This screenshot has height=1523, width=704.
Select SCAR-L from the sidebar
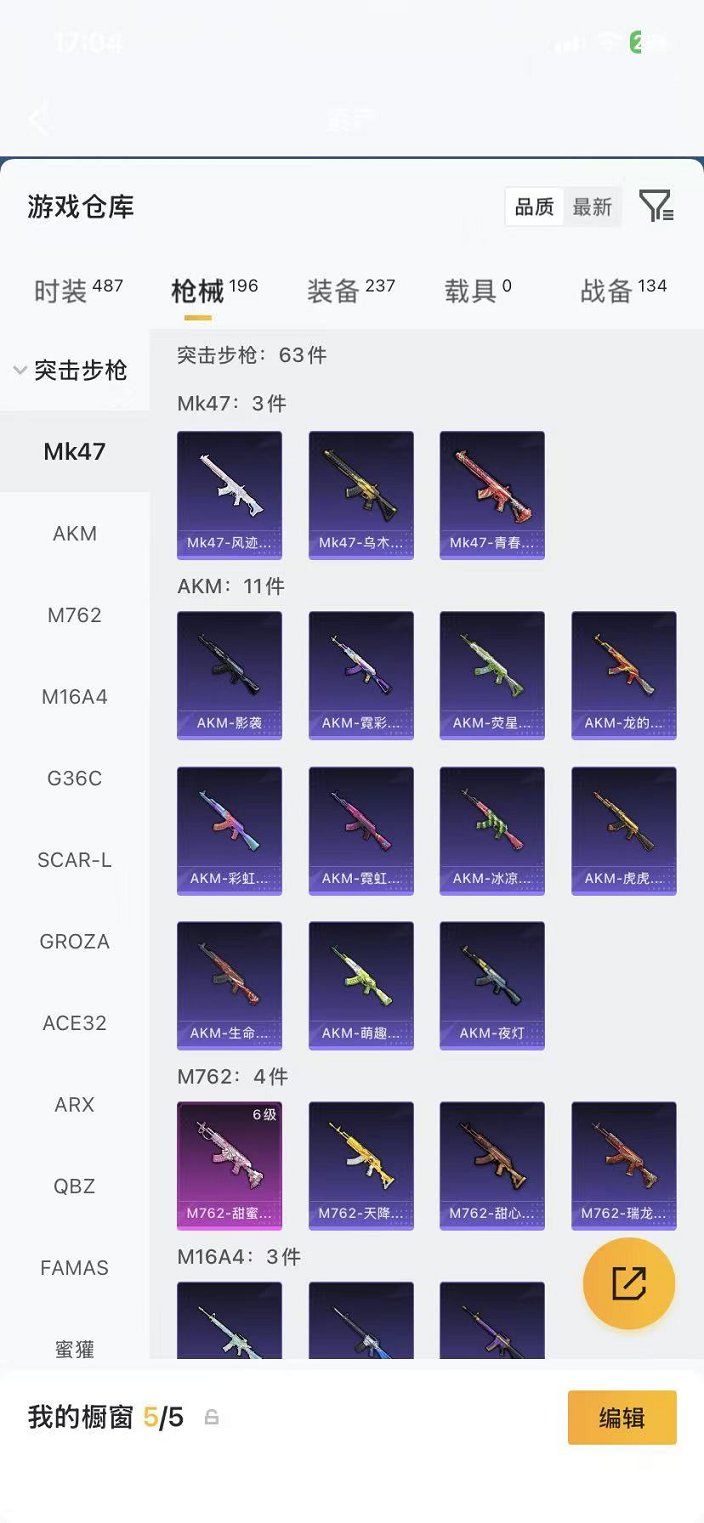pos(75,860)
